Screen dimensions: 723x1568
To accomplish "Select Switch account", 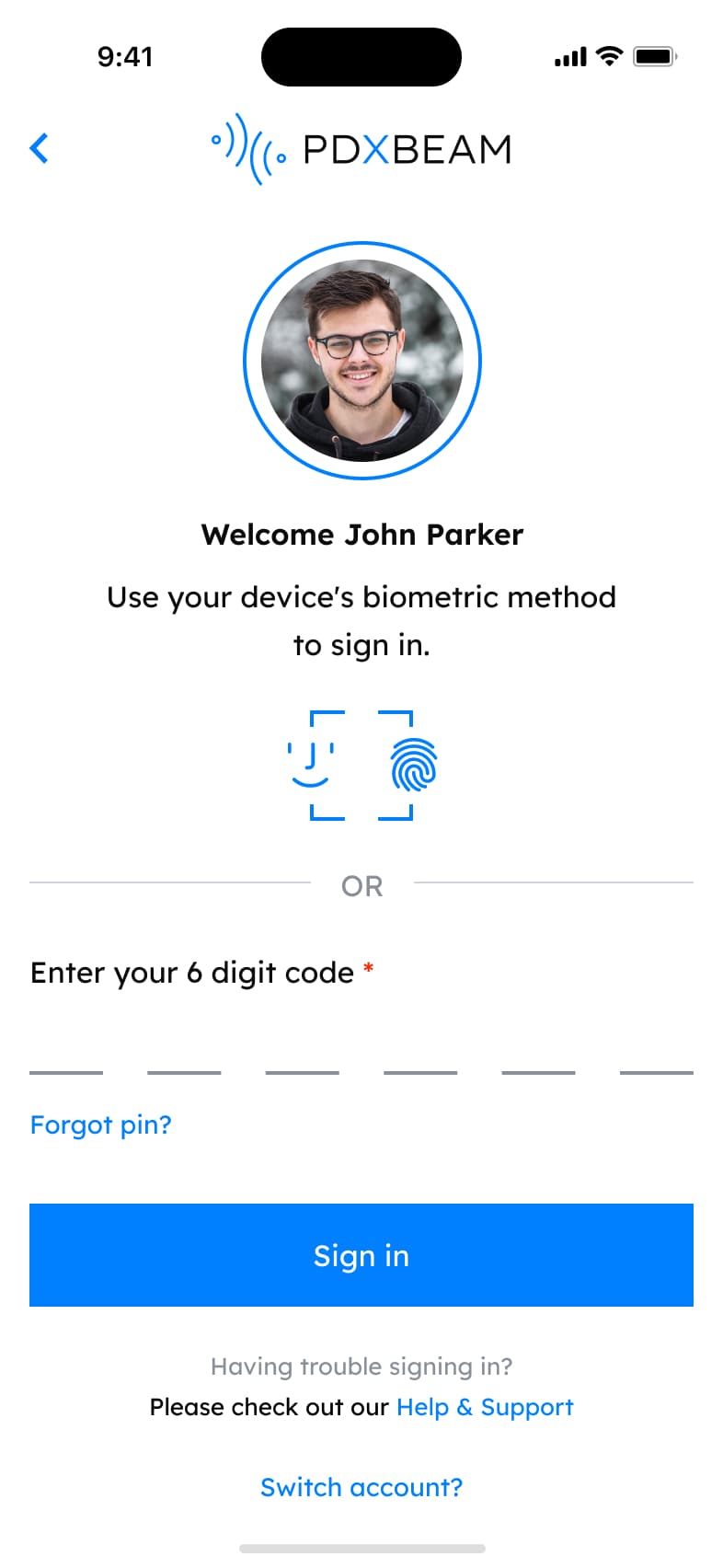I will pyautogui.click(x=361, y=1487).
